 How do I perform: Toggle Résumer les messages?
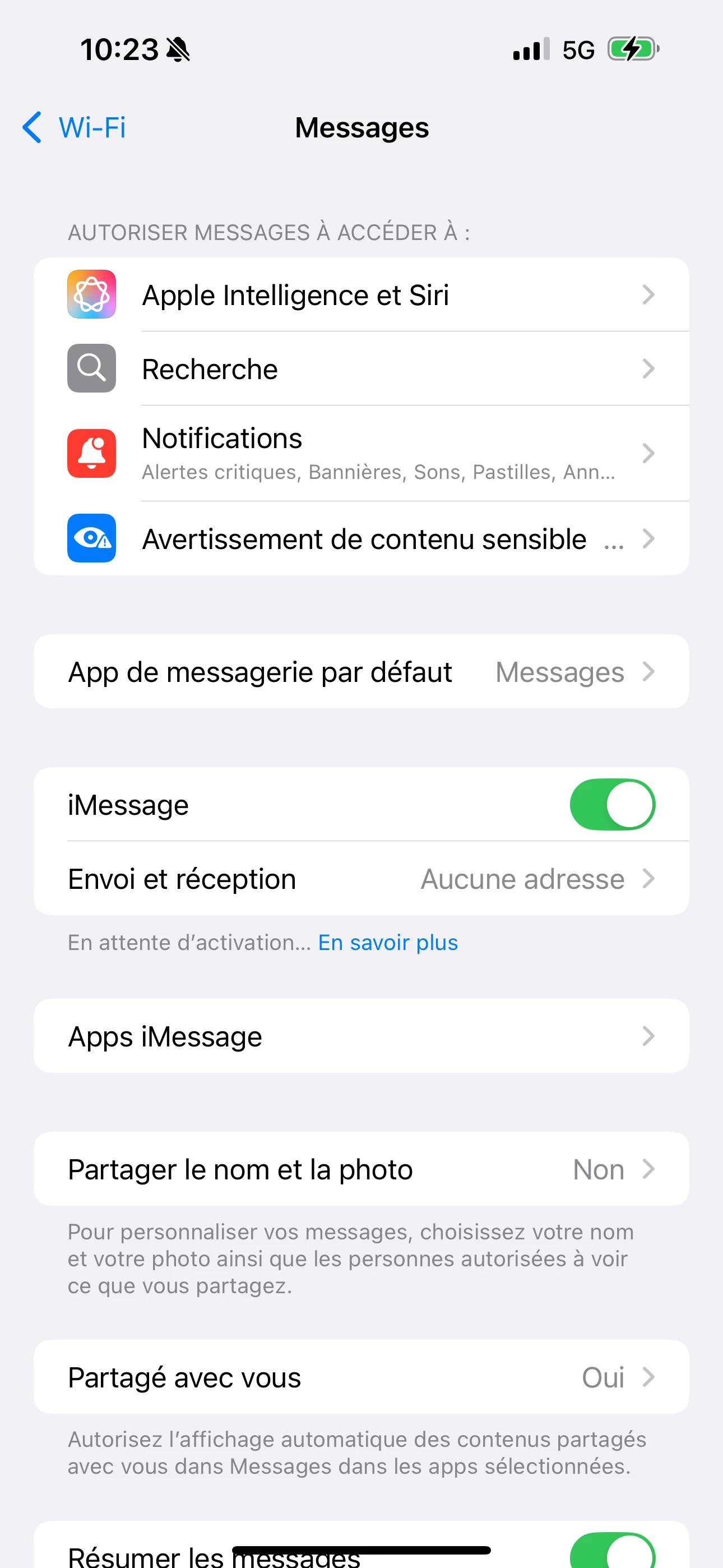[611, 1552]
